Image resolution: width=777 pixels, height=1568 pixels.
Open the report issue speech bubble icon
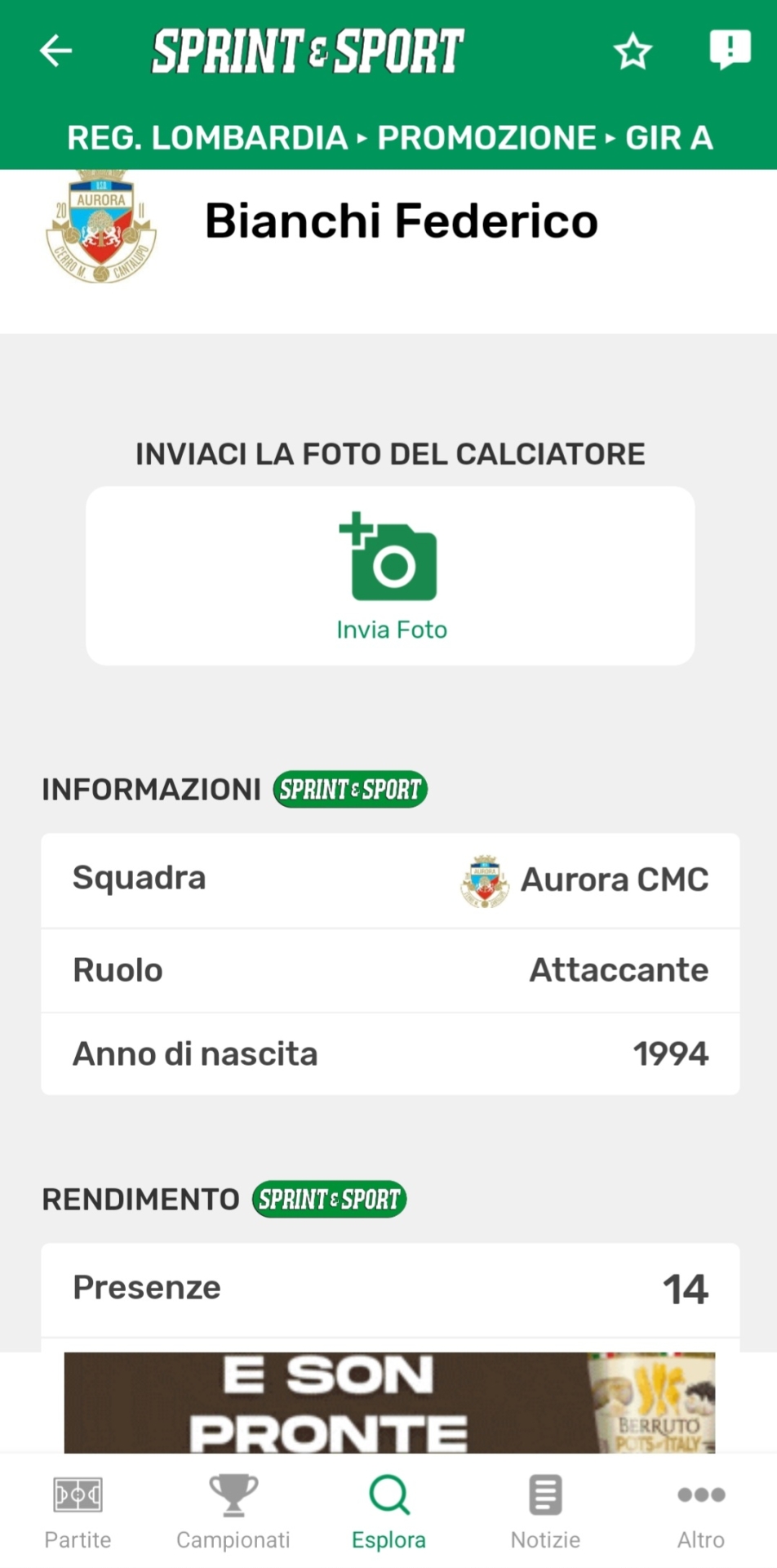click(730, 50)
